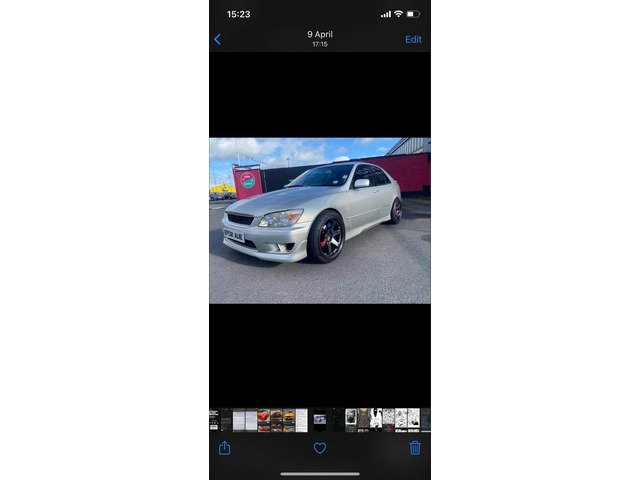
Task: Share this photo
Action: 224,448
